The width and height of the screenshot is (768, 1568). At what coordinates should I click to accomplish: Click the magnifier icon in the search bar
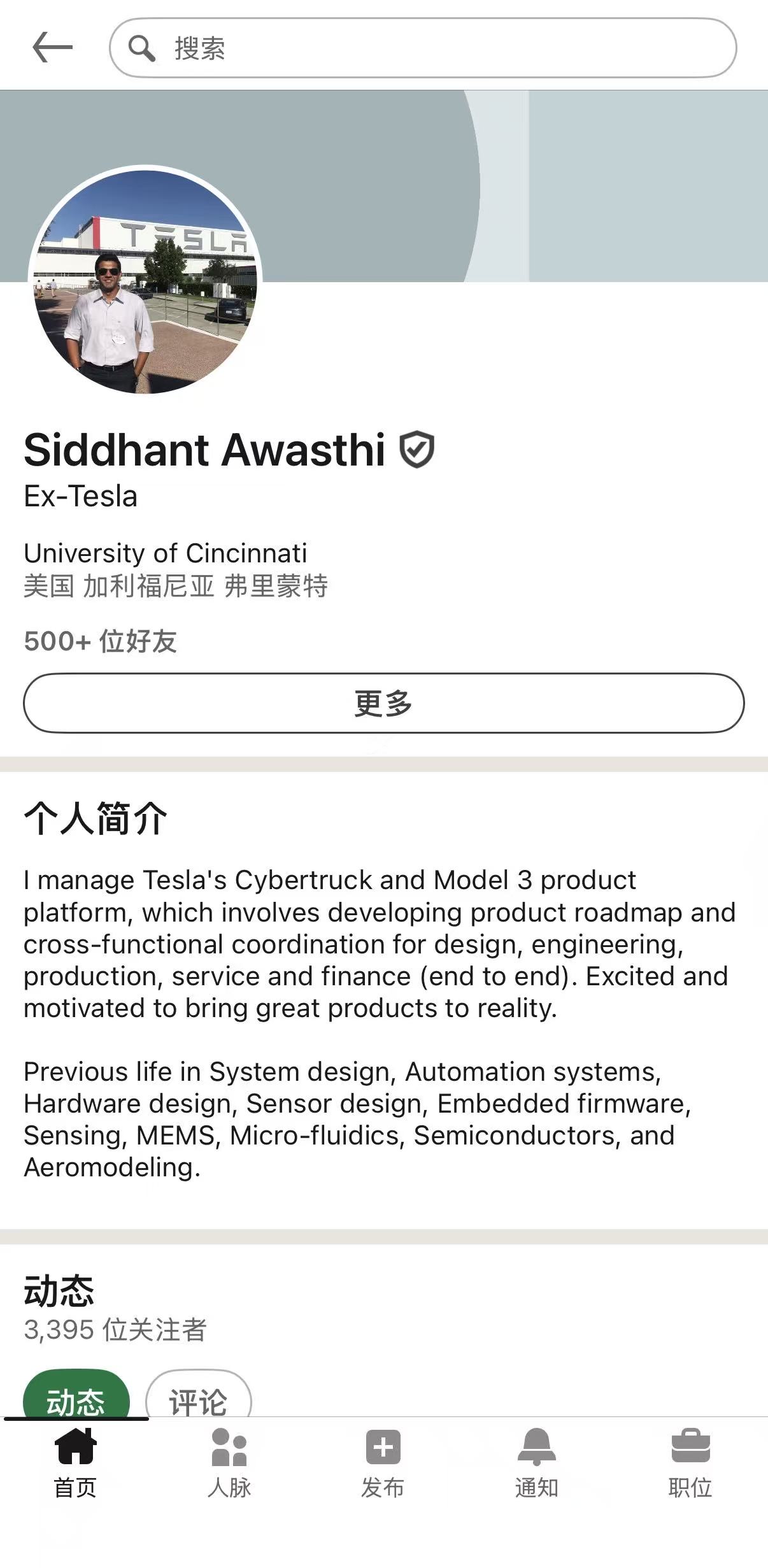pos(143,47)
